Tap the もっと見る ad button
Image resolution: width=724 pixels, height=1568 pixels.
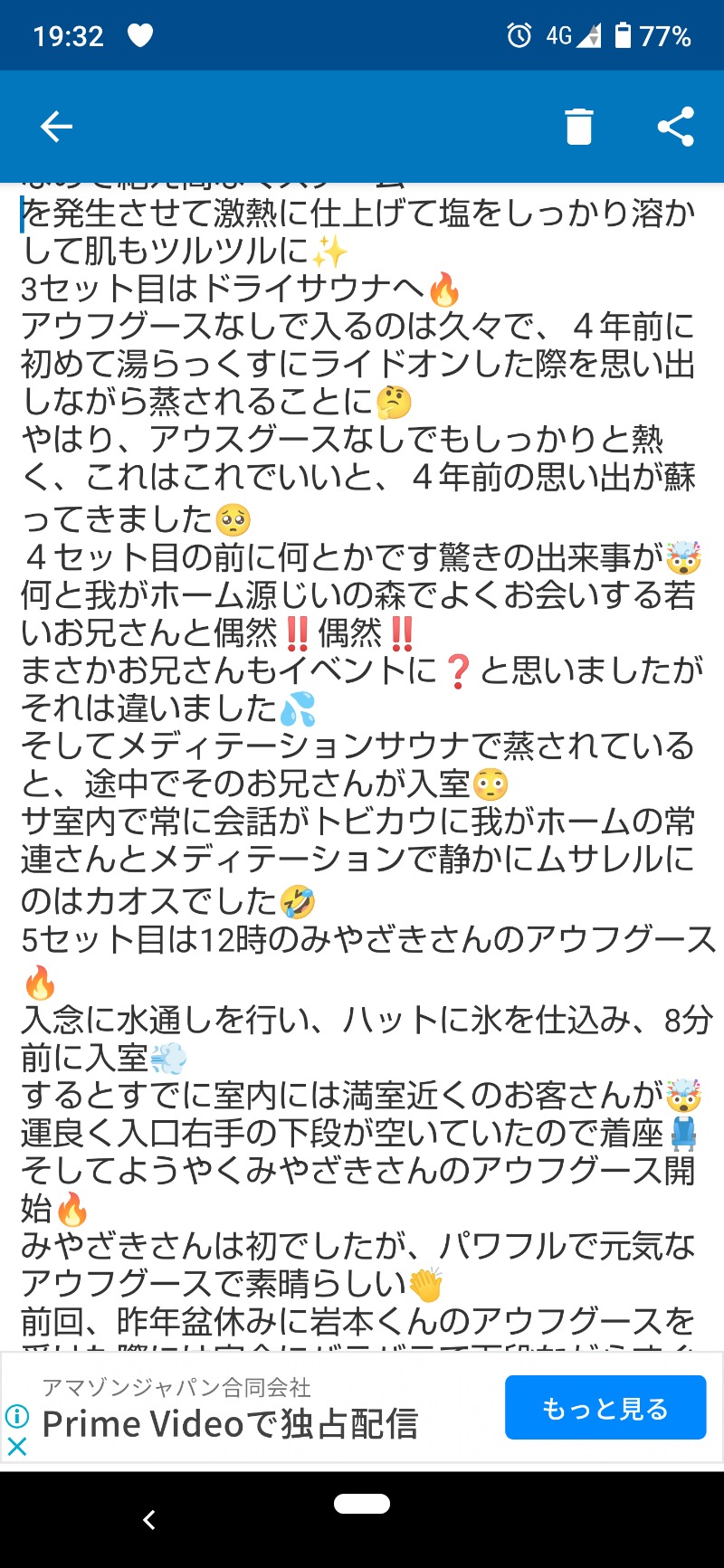click(x=605, y=1408)
